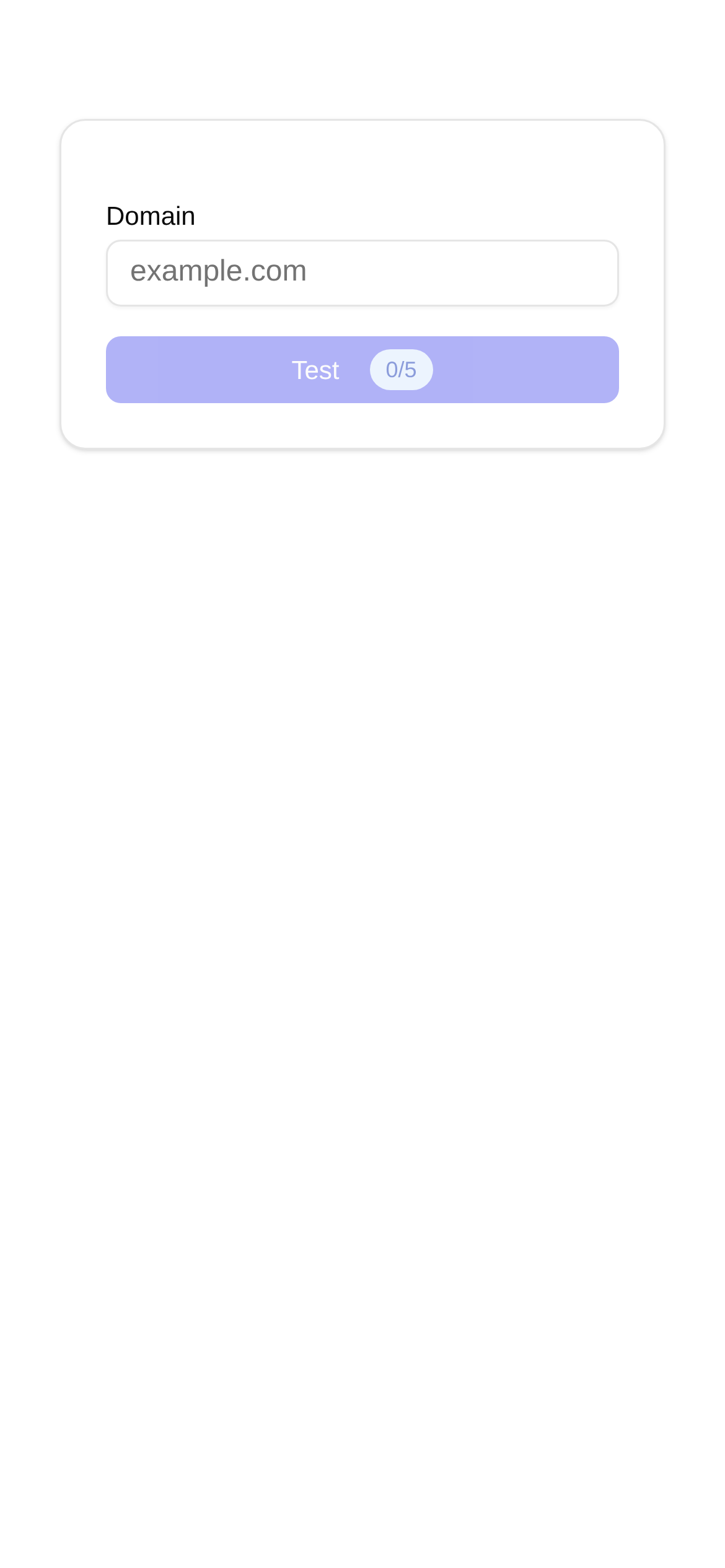The height and width of the screenshot is (1568, 725).
Task: Click the left edge of the domain input
Action: tap(124, 272)
